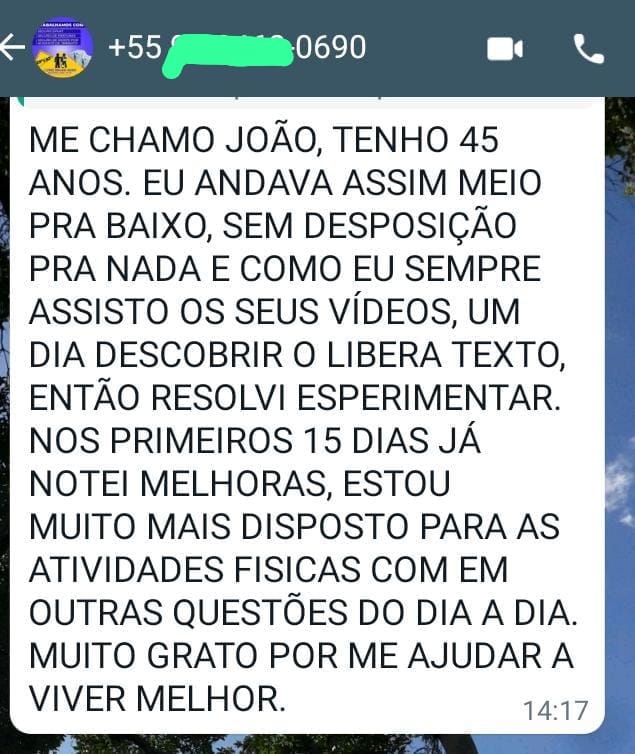Open the contact's profile picture

[x=64, y=48]
